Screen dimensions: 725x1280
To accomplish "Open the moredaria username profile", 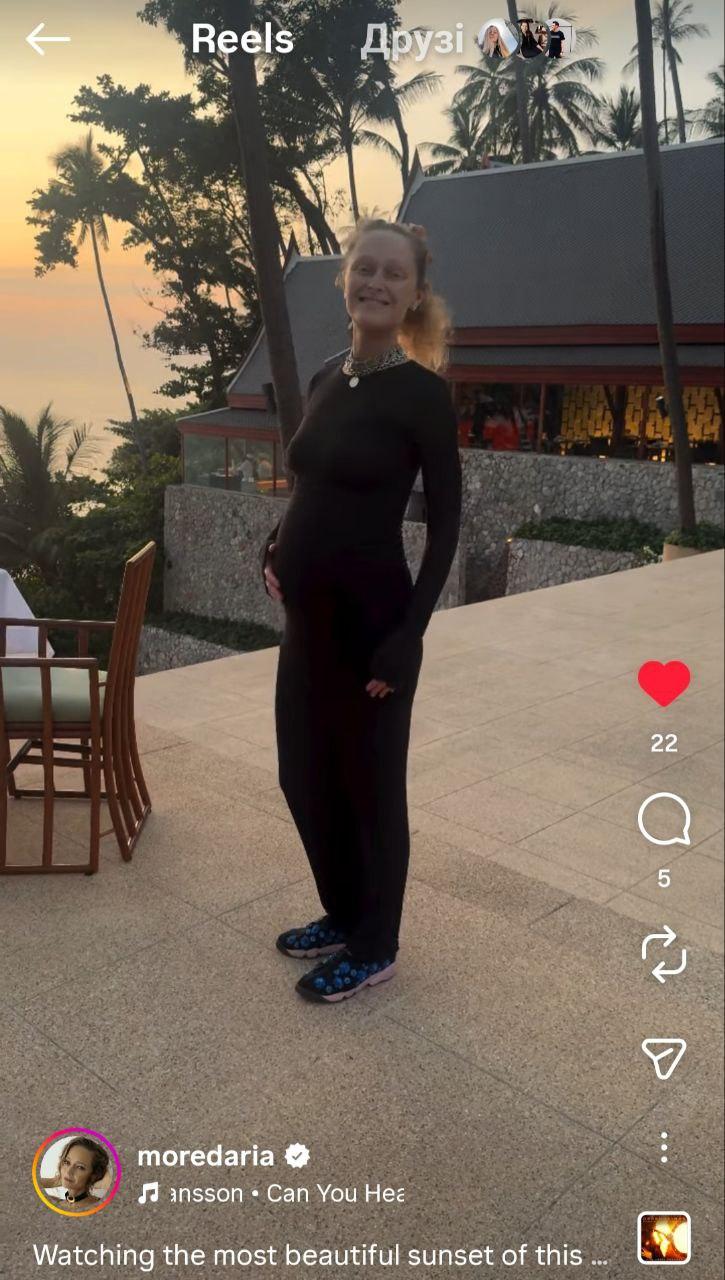I will click(205, 1156).
